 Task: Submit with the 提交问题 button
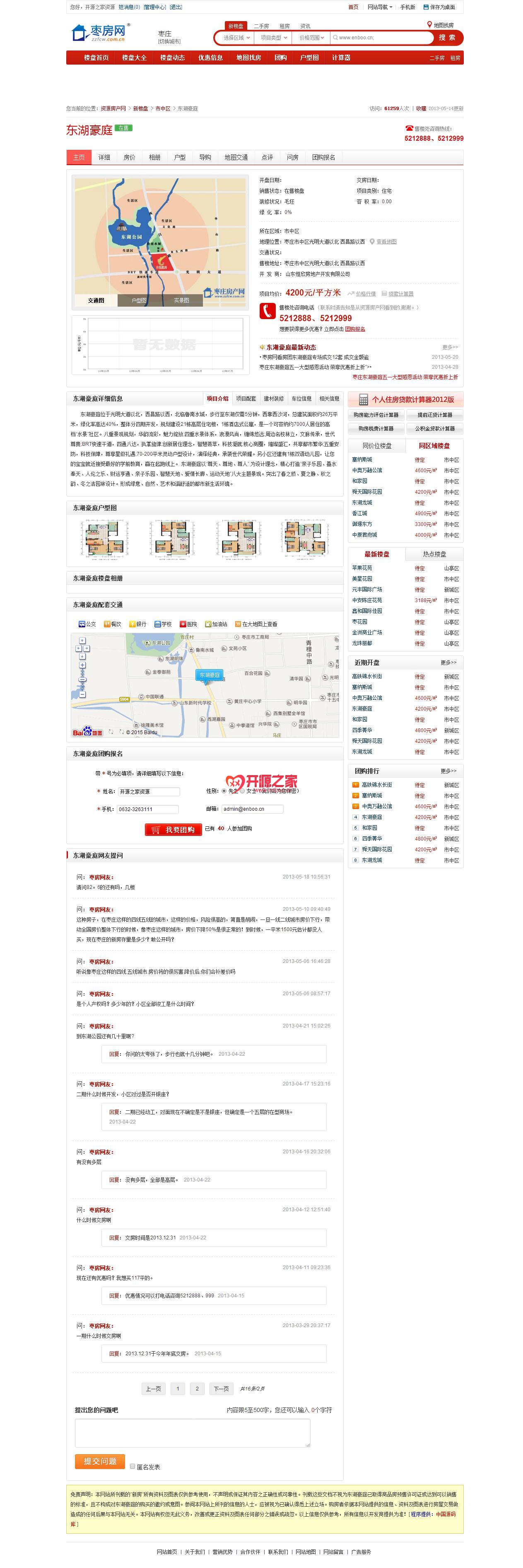[100, 1461]
